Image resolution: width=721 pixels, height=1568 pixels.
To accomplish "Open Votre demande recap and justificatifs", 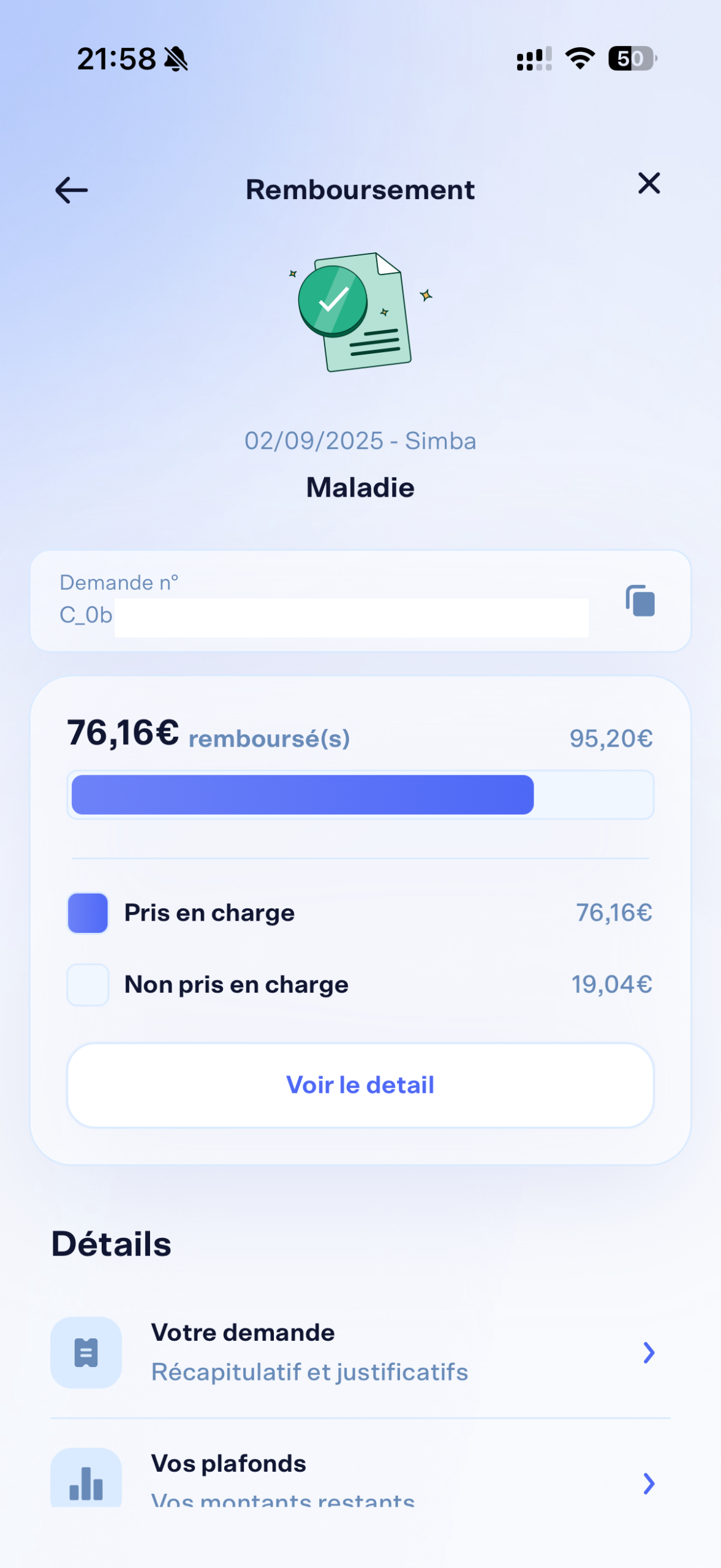I will click(360, 1352).
